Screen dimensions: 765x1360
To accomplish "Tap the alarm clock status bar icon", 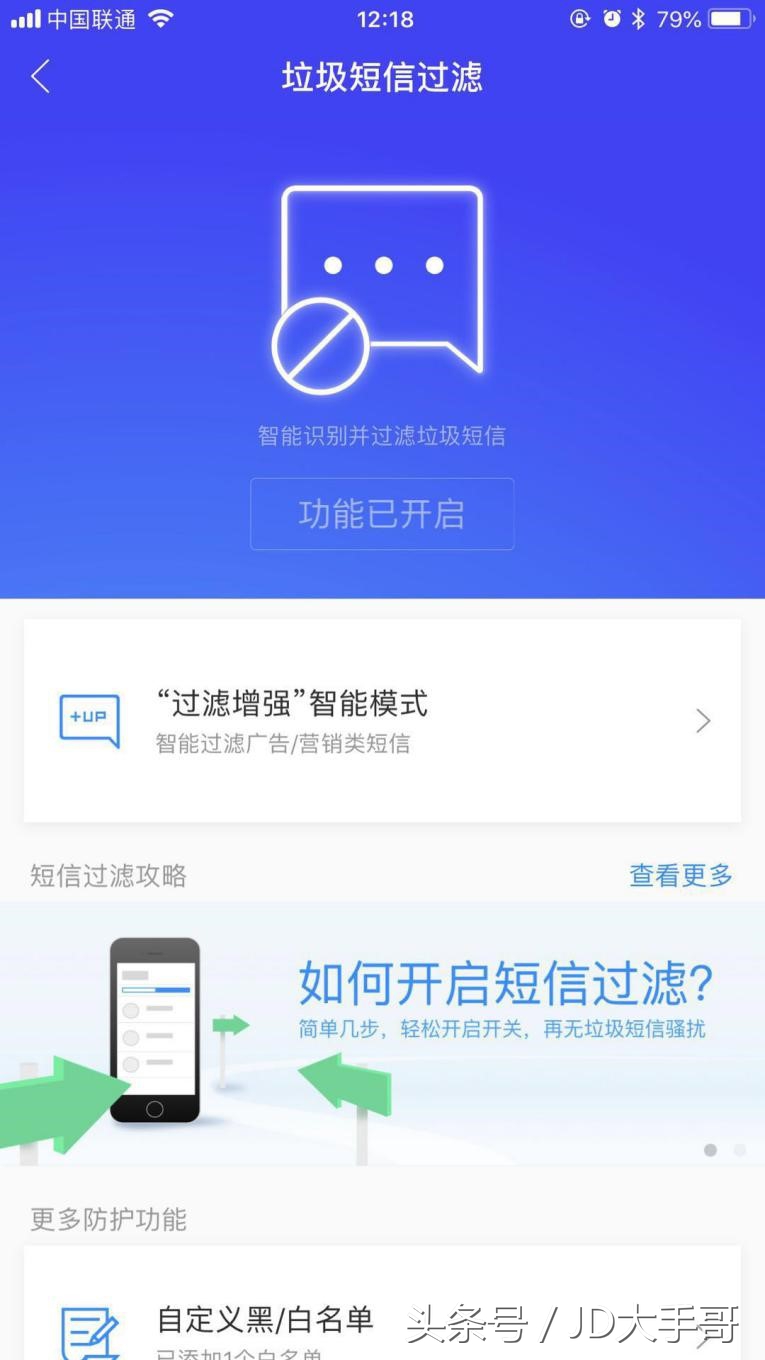I will 610,17.
